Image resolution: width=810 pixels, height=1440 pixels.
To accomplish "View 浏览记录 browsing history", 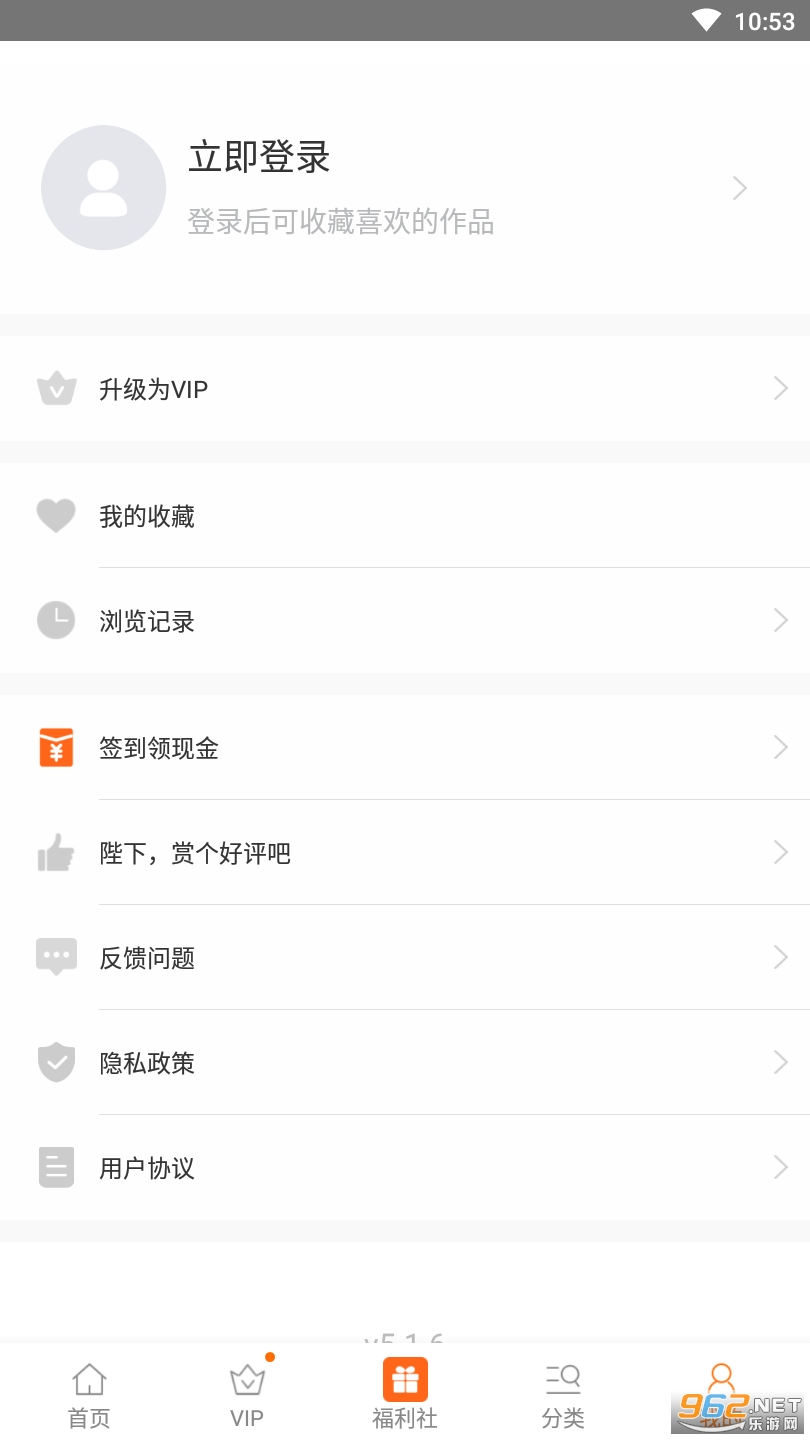I will (x=404, y=621).
